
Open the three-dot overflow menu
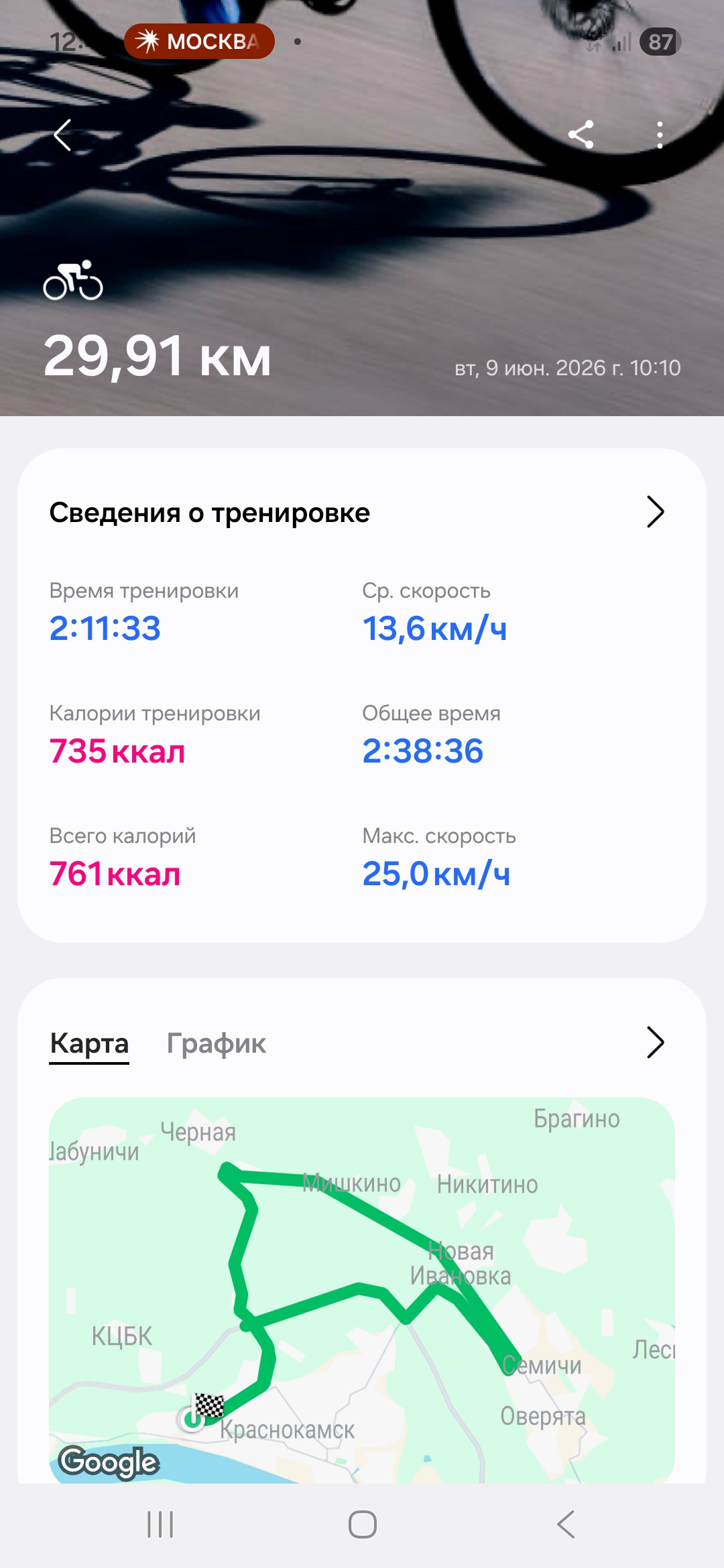point(660,135)
